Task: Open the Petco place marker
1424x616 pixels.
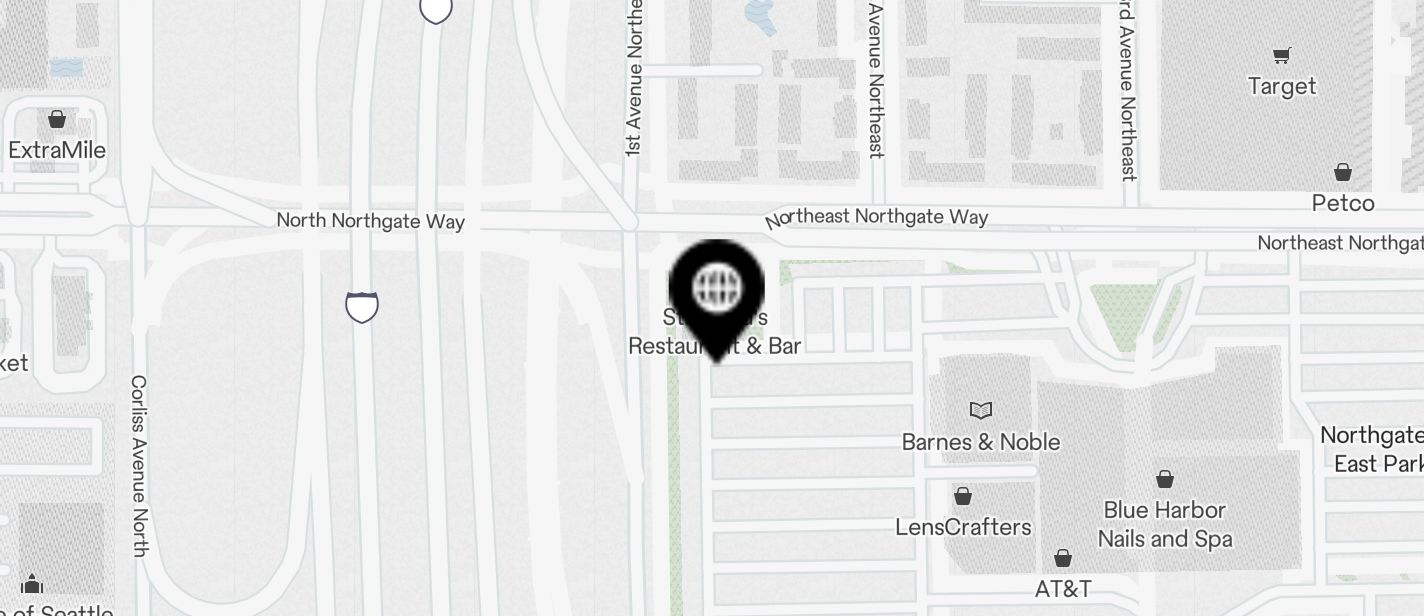Action: pos(1342,173)
